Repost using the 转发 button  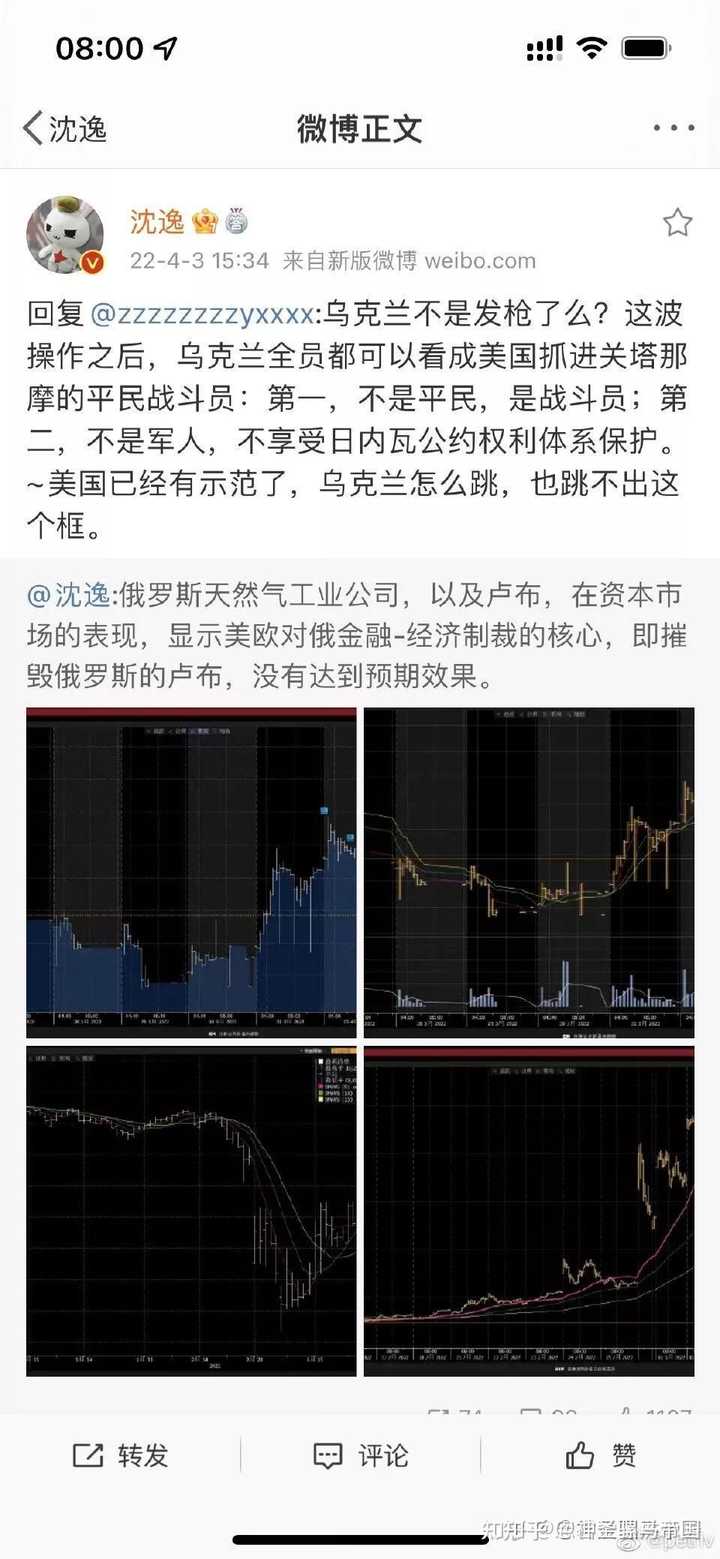point(121,1455)
